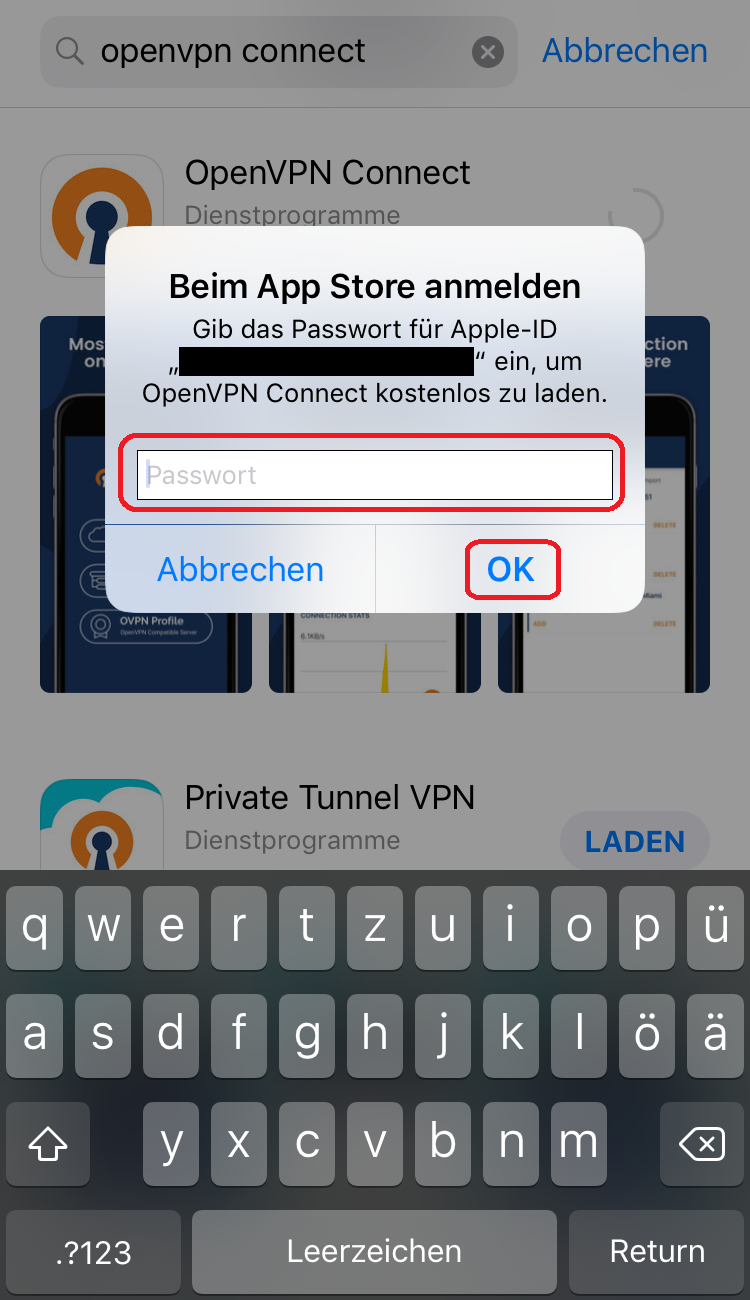
Task: Confirm the App Store sign-in with OK
Action: [x=511, y=569]
